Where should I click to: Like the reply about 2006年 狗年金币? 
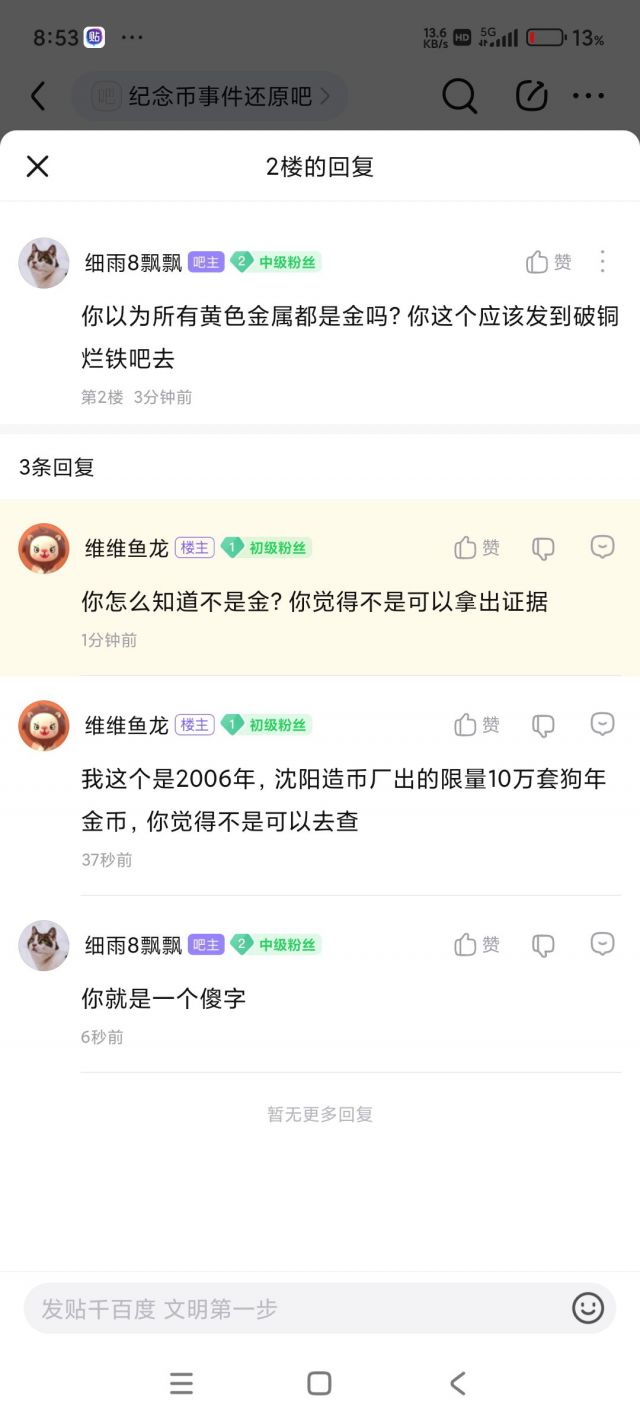(x=476, y=725)
